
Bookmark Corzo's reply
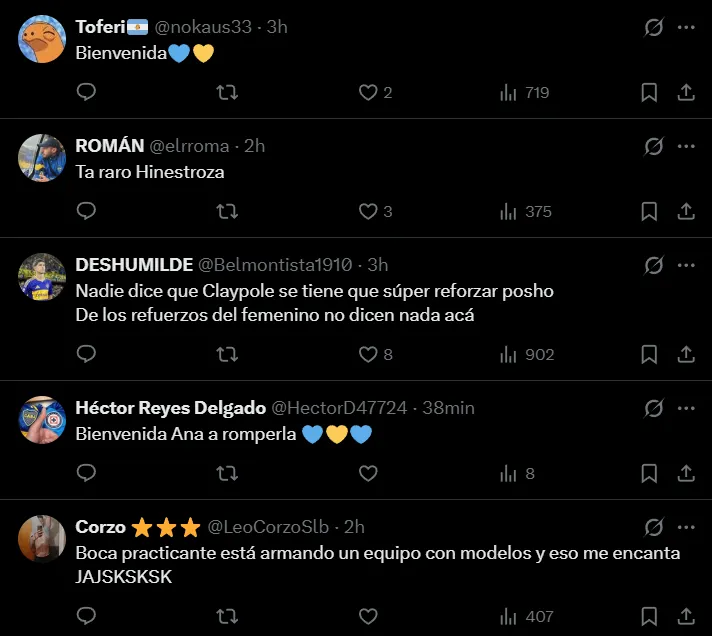tap(649, 616)
